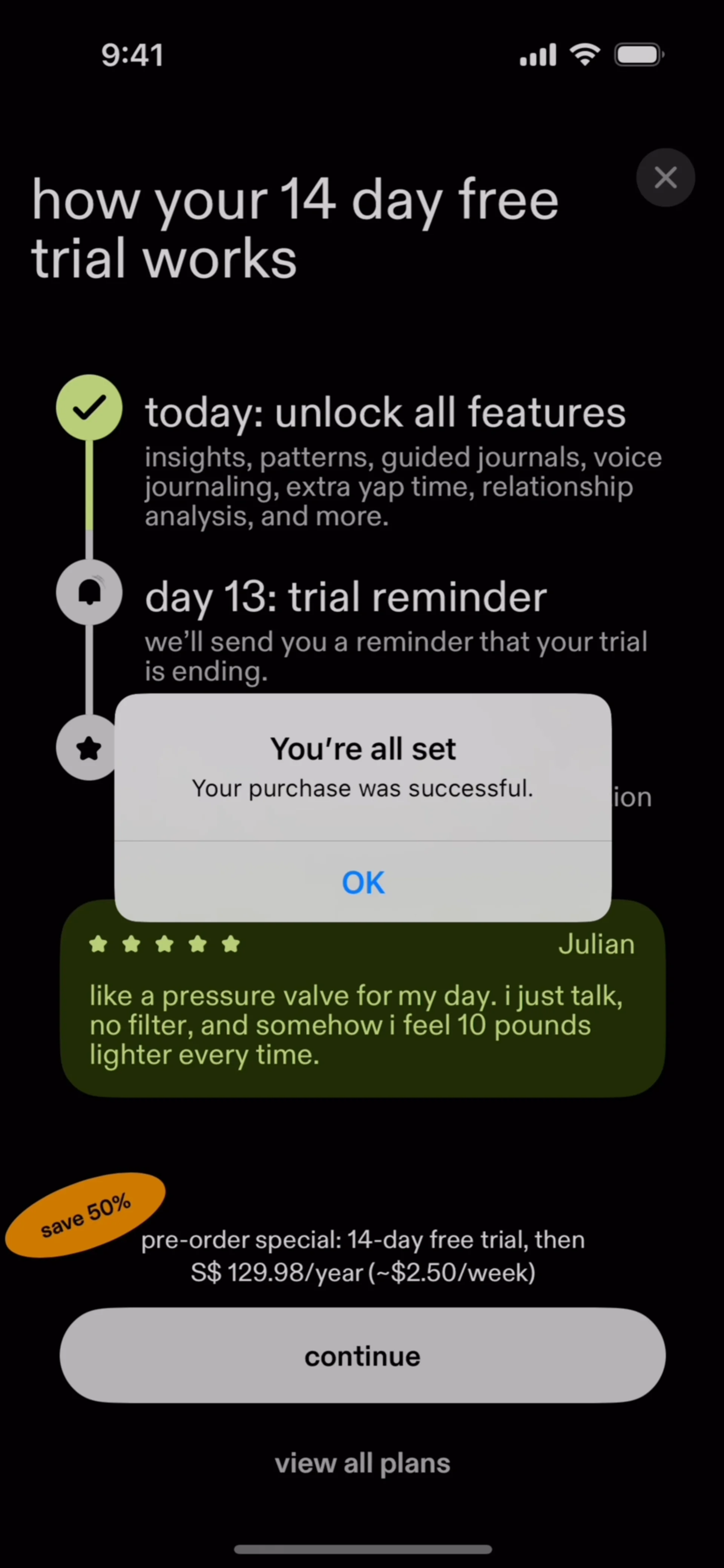Close the free trial screen
724x1568 pixels.
click(665, 178)
